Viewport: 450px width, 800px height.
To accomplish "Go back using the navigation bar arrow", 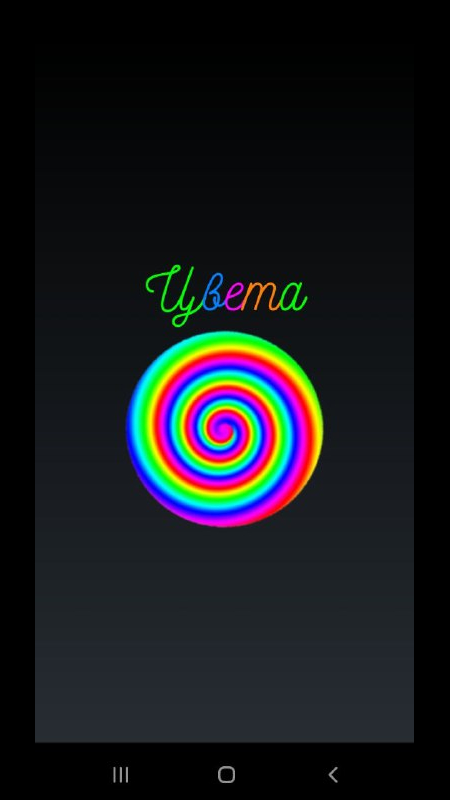I will [x=333, y=774].
